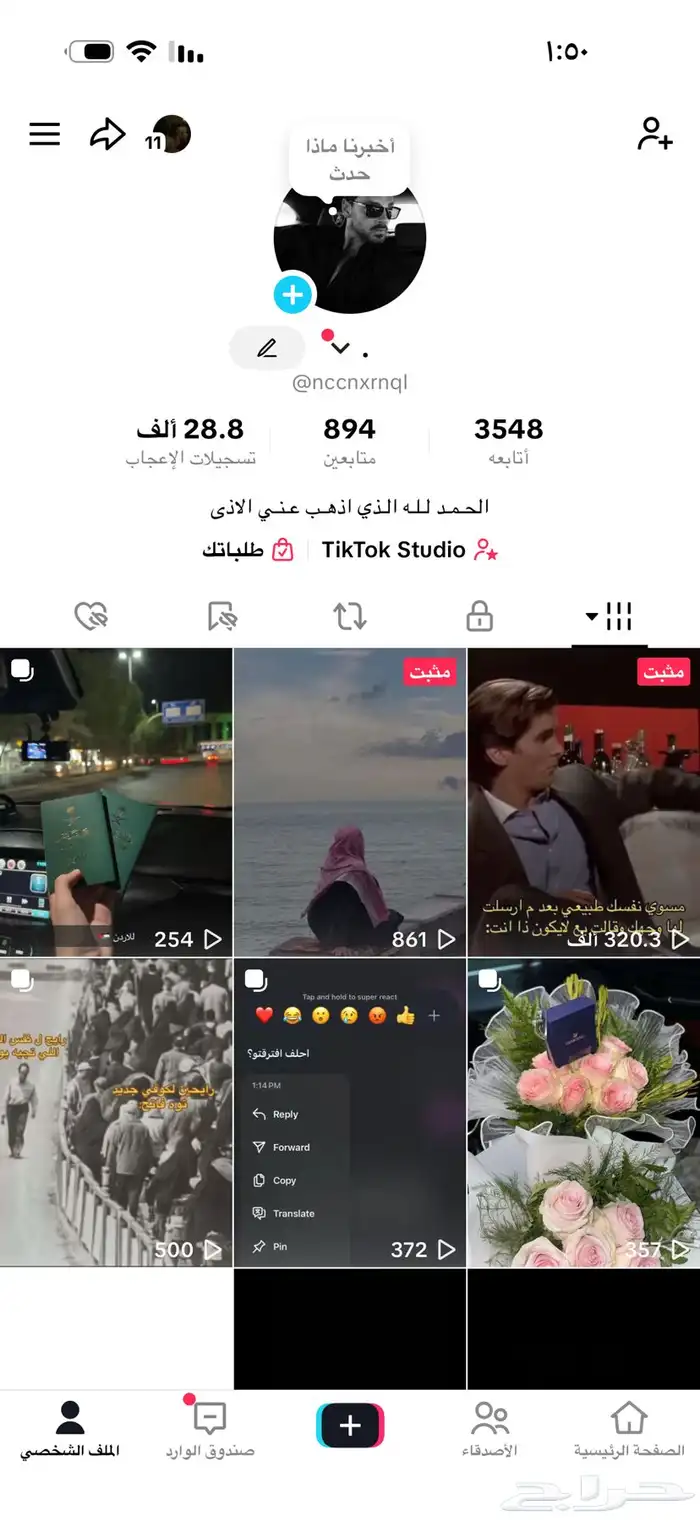Expand the account switcher chevron
Viewport: 700px width, 1522px height.
[340, 348]
